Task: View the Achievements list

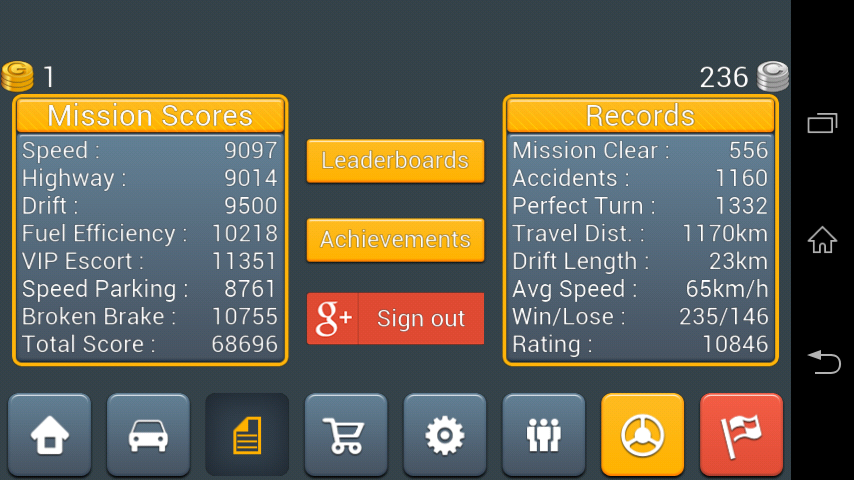Action: [x=395, y=240]
